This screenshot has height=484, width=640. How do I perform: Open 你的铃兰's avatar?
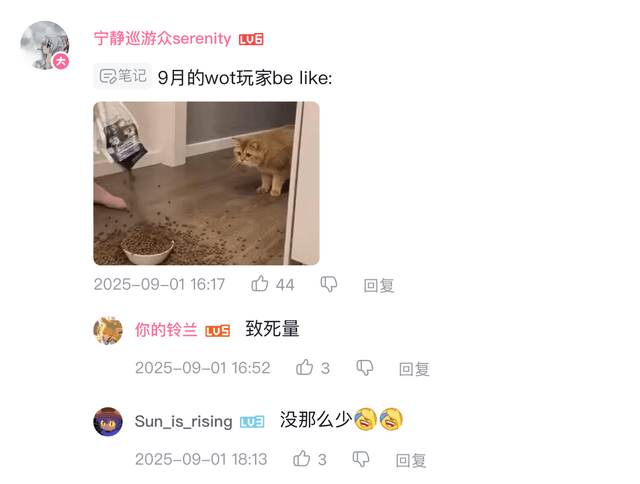point(108,330)
